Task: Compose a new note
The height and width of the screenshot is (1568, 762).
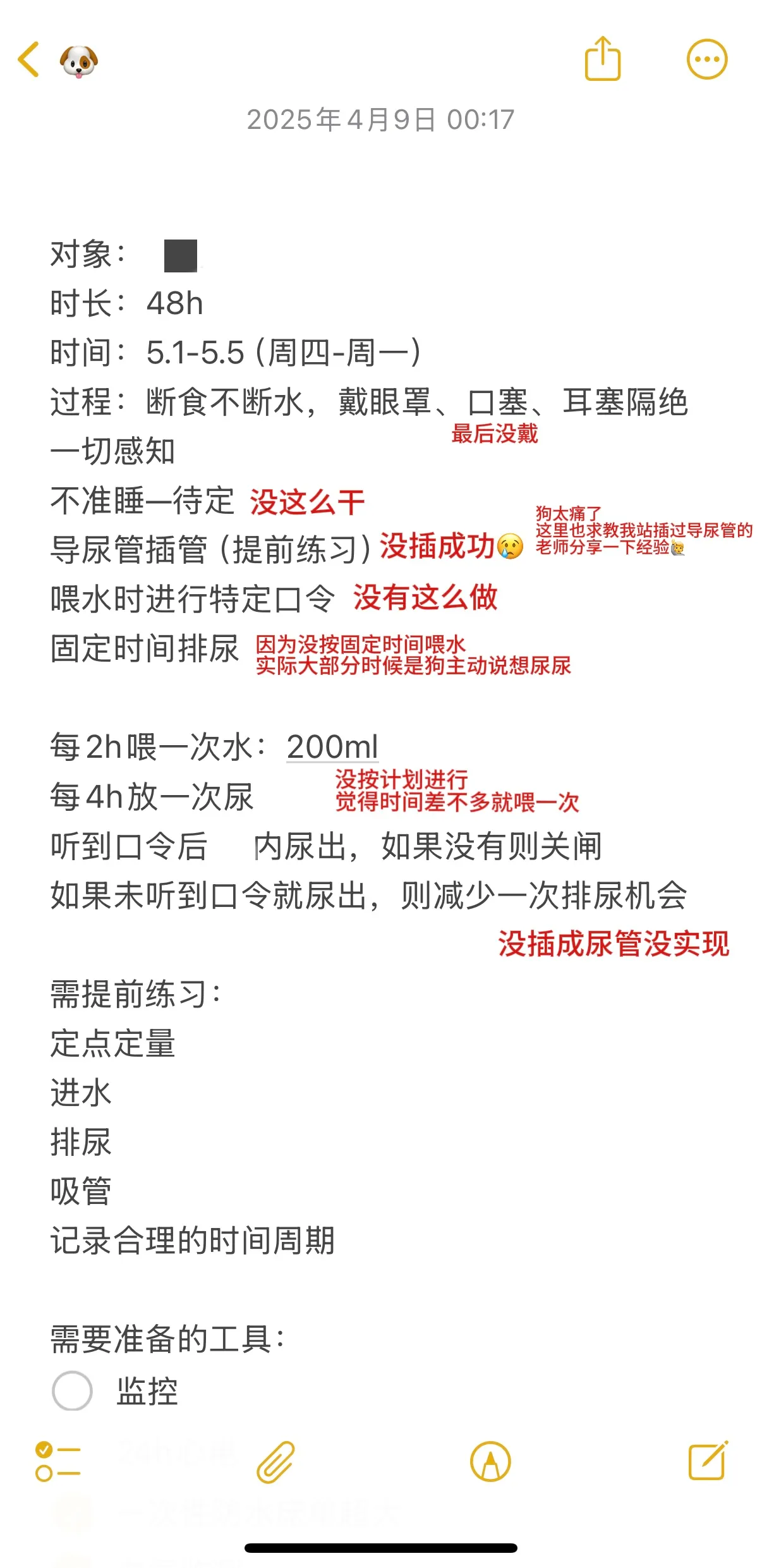Action: (x=708, y=1461)
